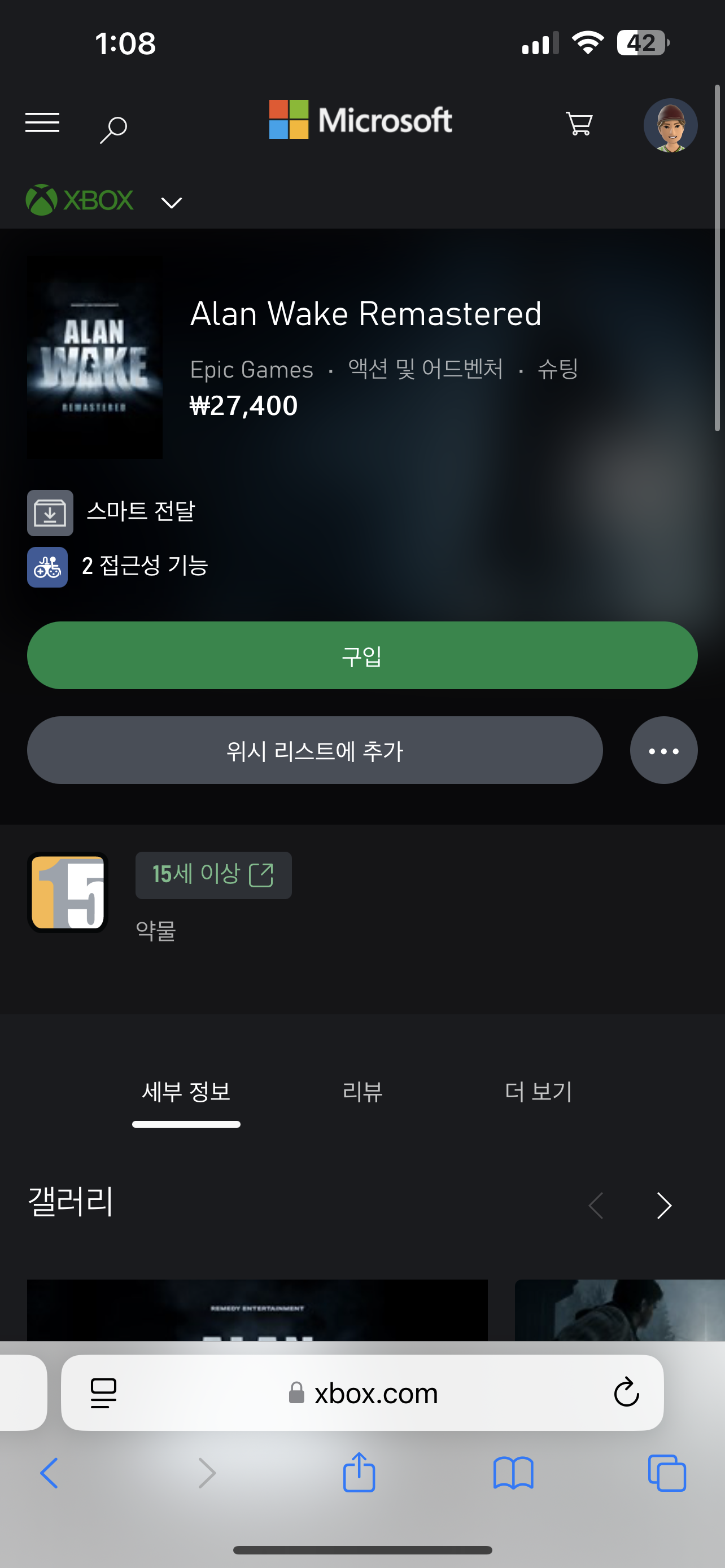This screenshot has height=1568, width=725.
Task: Open the hamburger menu
Action: [x=42, y=124]
